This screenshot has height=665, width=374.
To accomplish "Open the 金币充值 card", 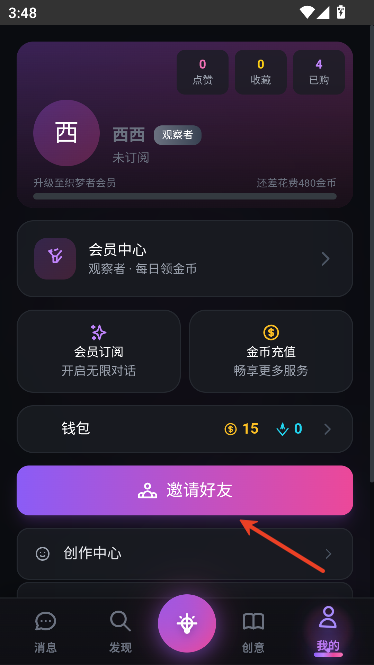I will (271, 351).
